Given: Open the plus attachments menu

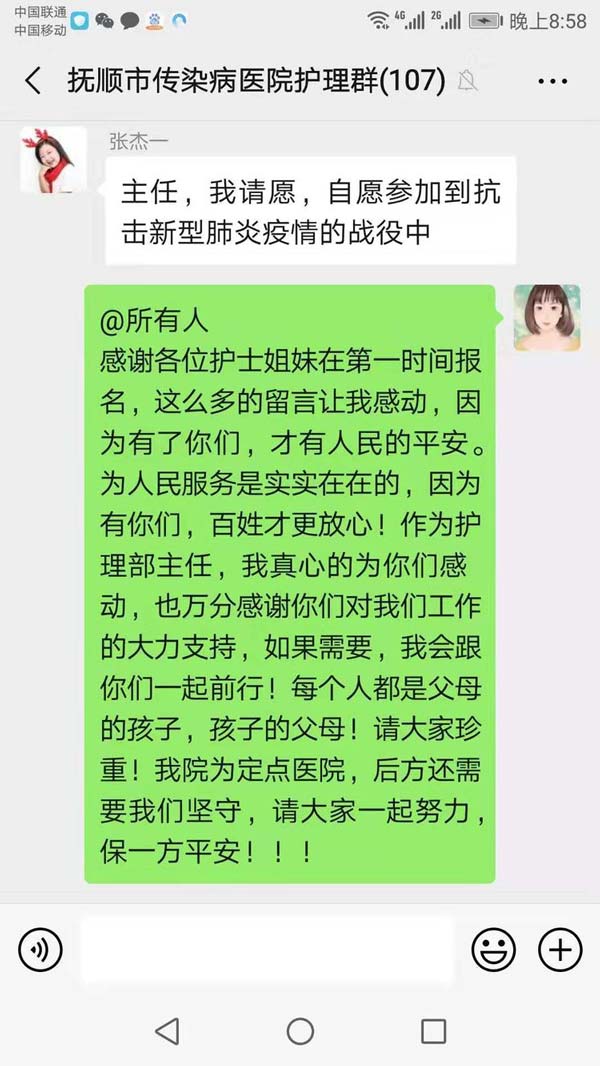Looking at the screenshot, I should coord(560,948).
